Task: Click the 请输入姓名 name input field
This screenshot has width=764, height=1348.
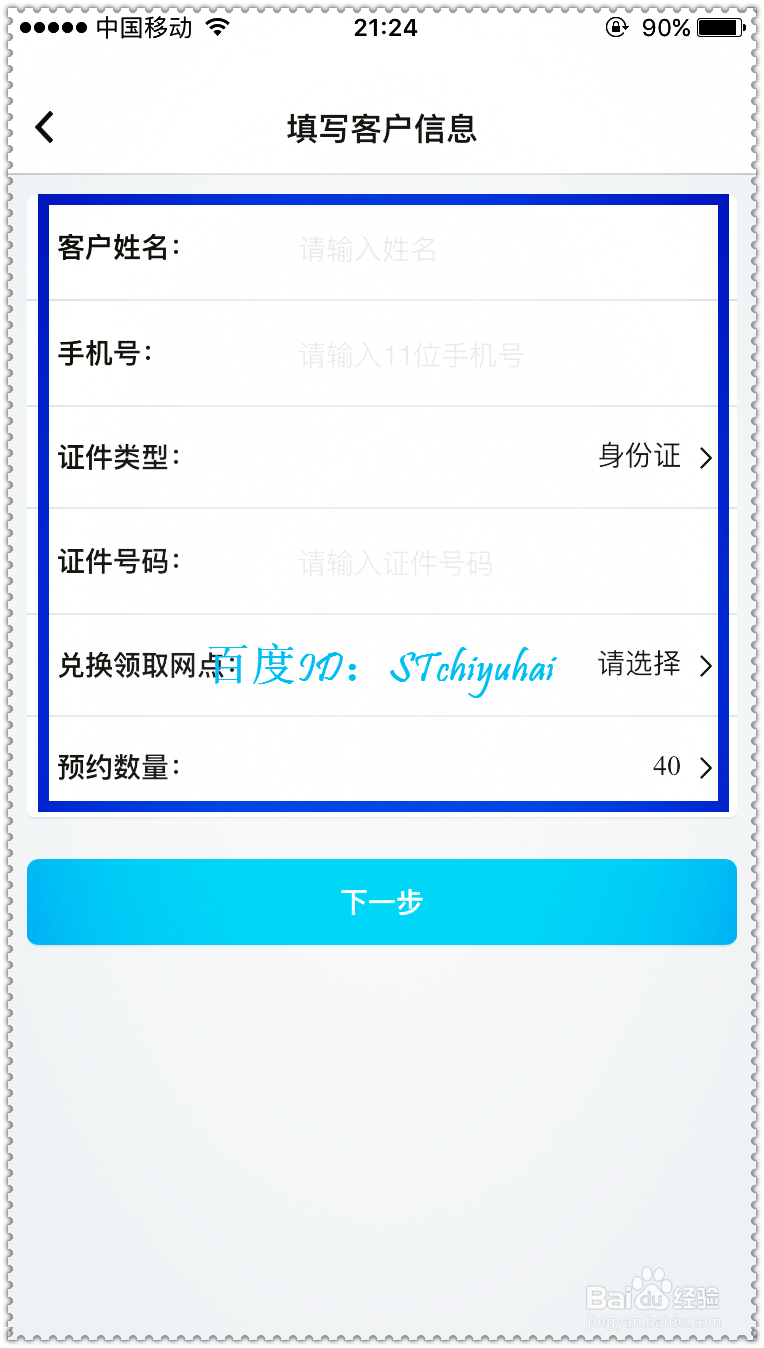Action: 400,250
